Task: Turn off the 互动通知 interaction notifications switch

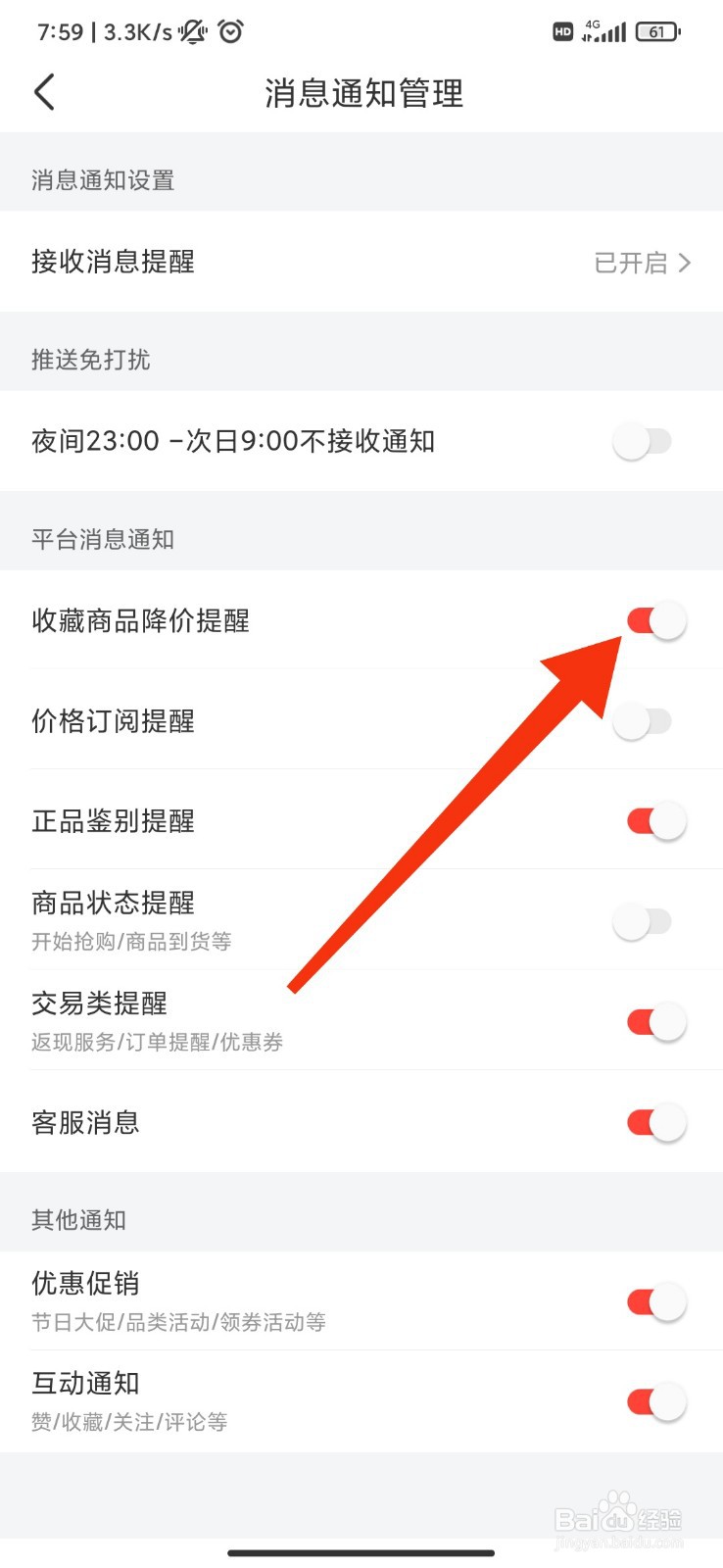Action: click(x=656, y=1401)
